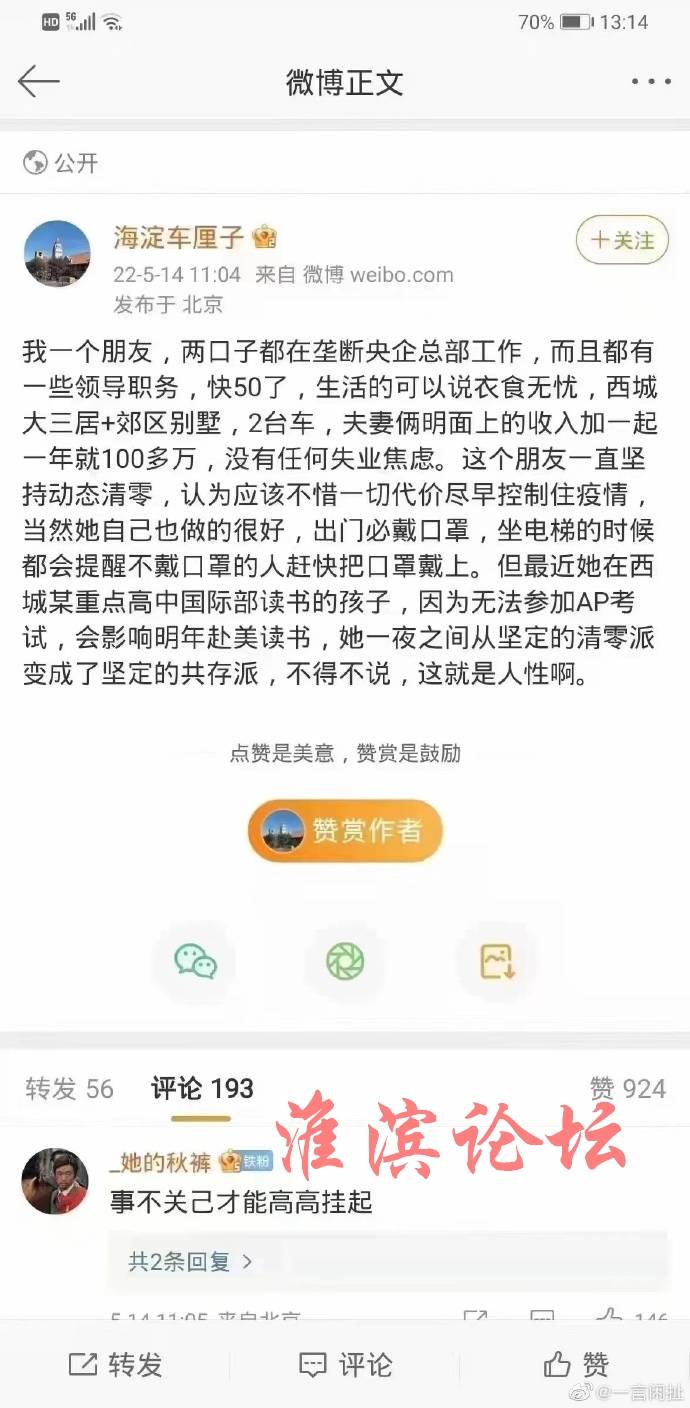Image resolution: width=690 pixels, height=1408 pixels.
Task: Repost using the bottom 转发 button
Action: pyautogui.click(x=115, y=1365)
